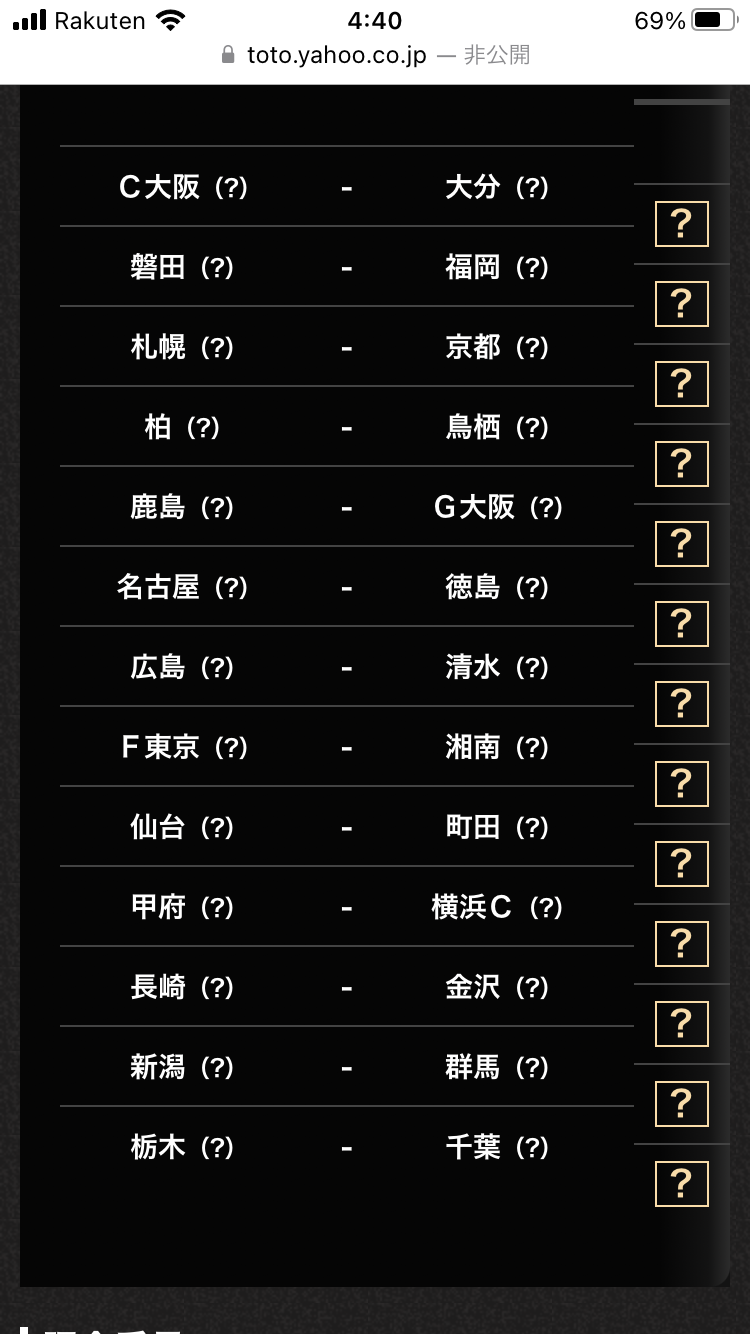The width and height of the screenshot is (750, 1334).
Task: Open the ? box for 札幌 - 京都
Action: (681, 384)
